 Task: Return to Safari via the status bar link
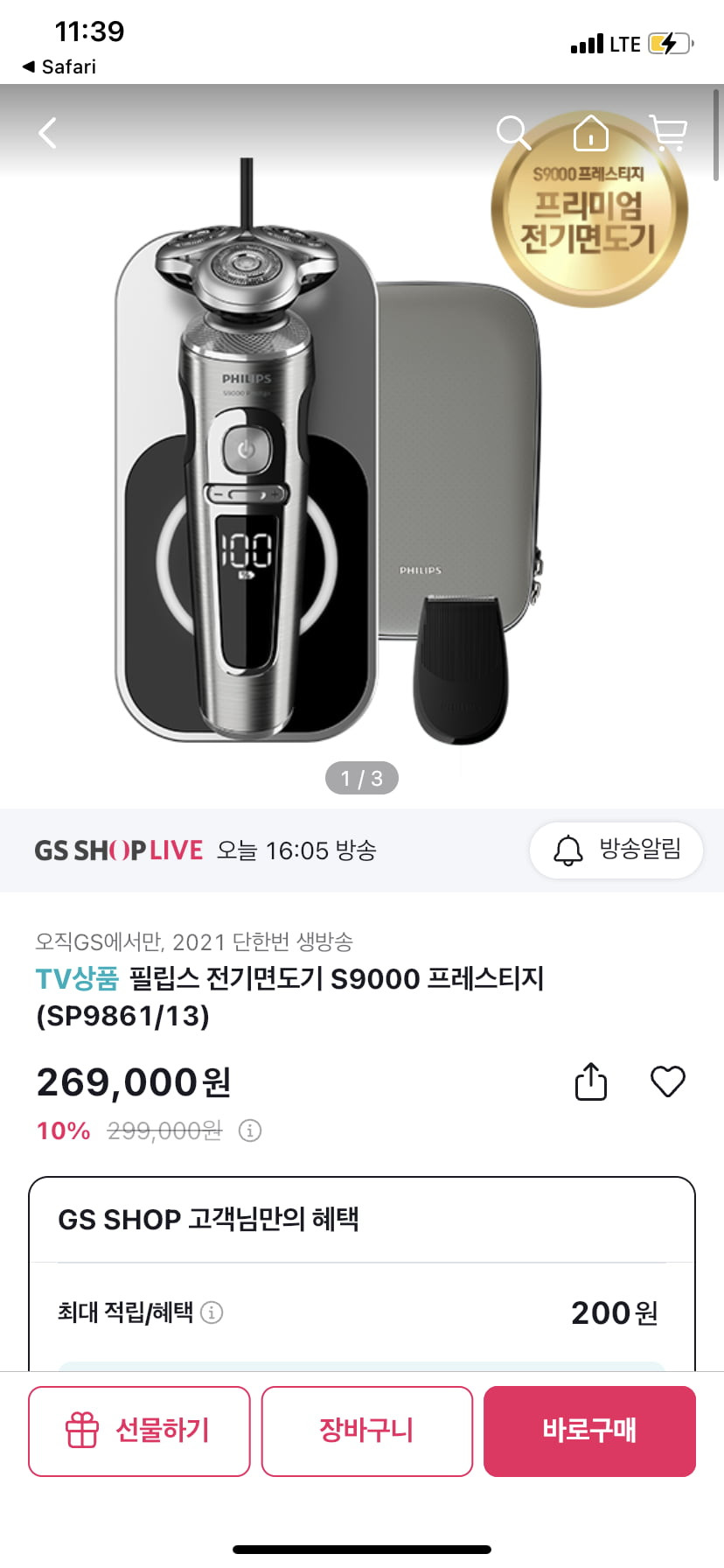click(x=59, y=66)
